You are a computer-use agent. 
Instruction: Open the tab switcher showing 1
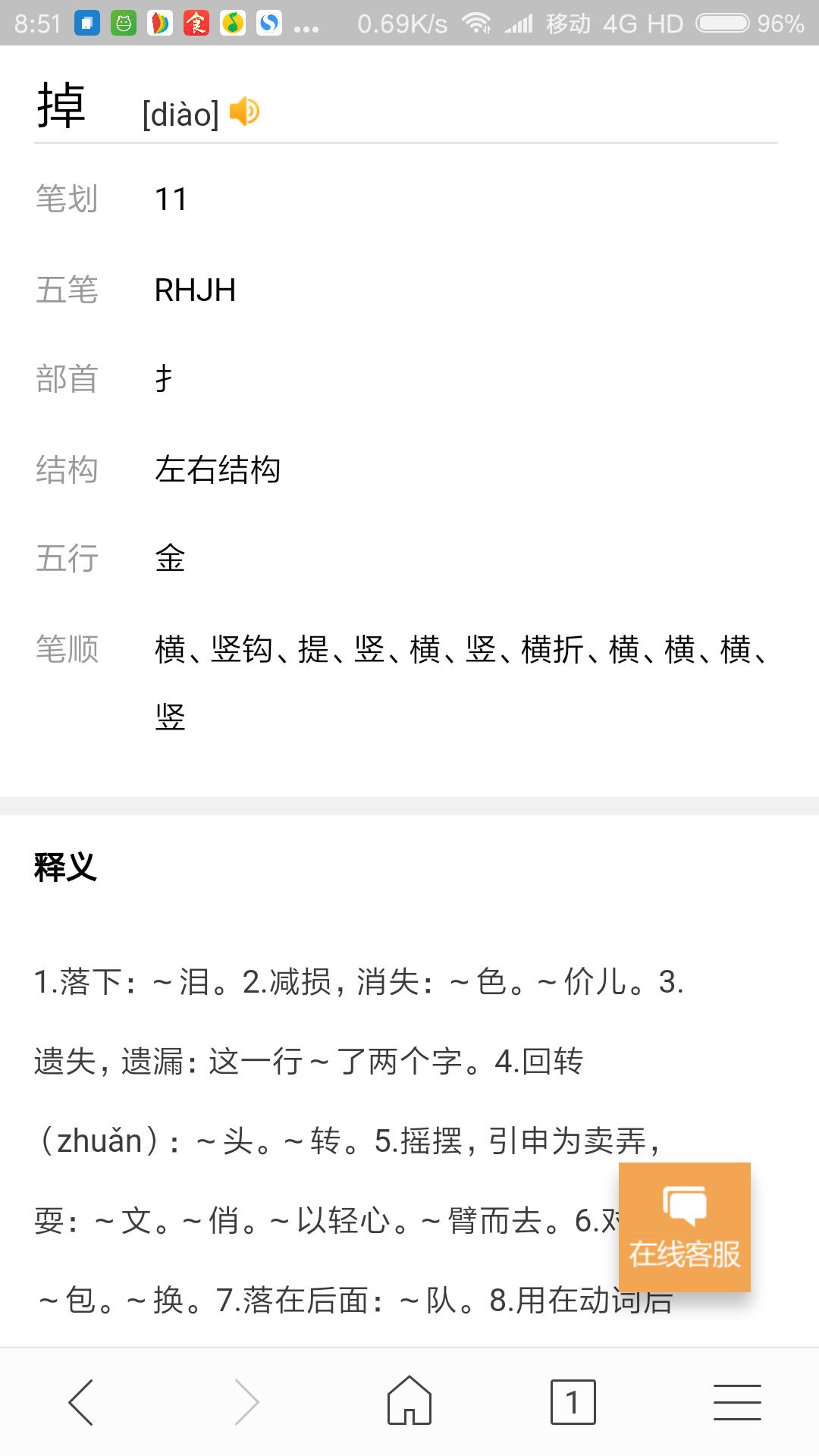573,1402
